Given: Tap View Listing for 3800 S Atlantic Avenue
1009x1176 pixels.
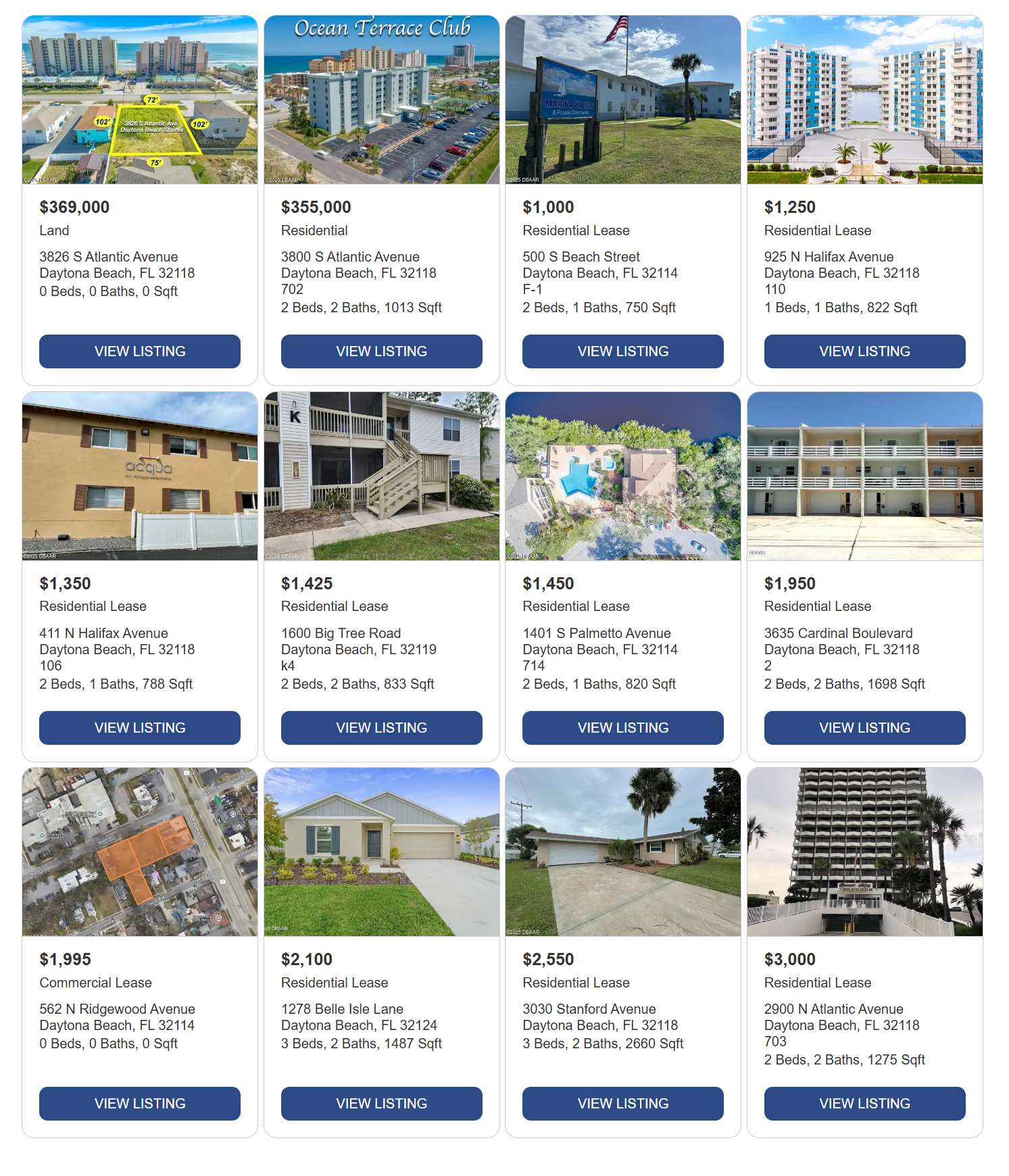Looking at the screenshot, I should coord(381,351).
